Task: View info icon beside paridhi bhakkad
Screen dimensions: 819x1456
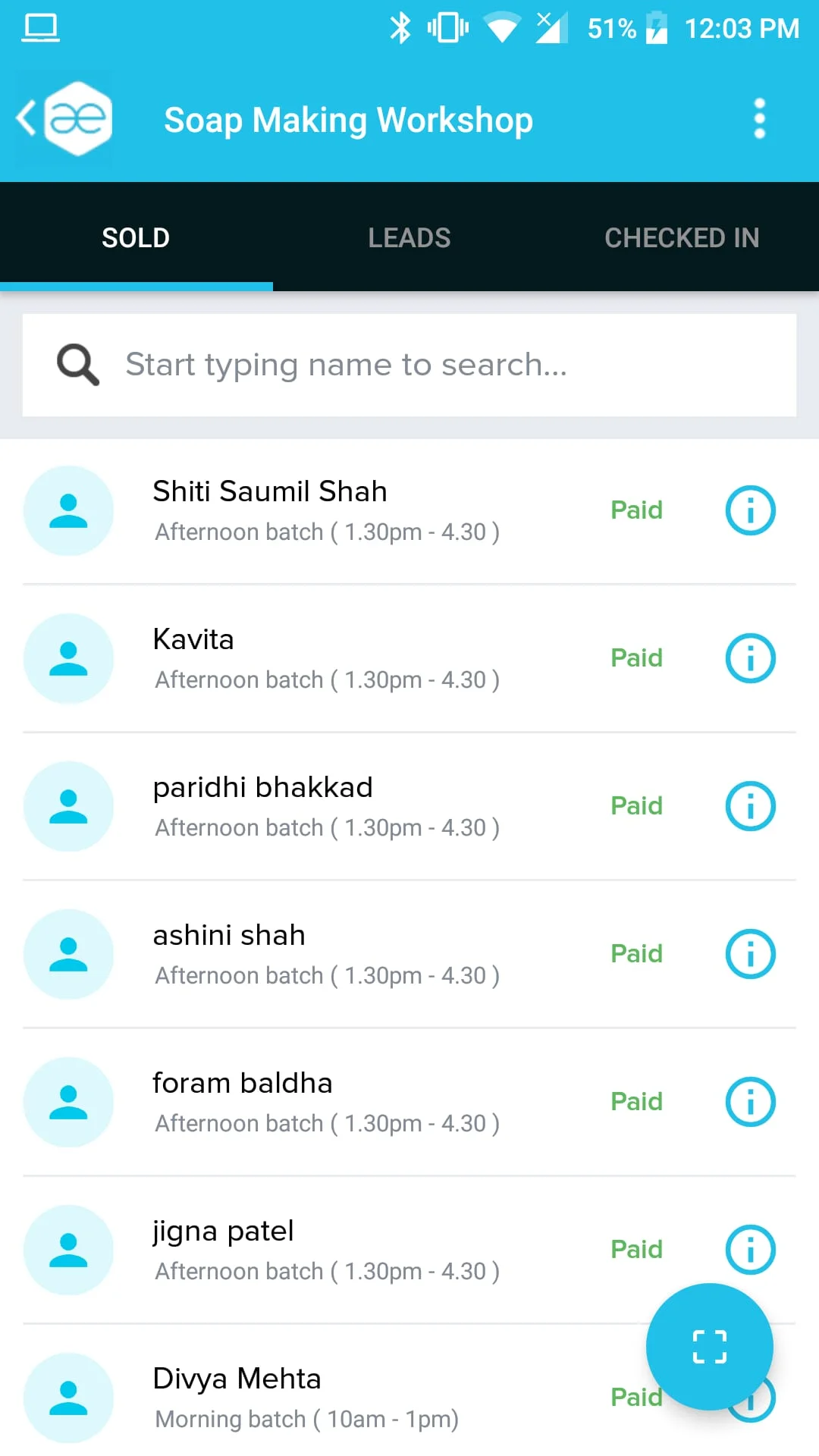Action: coord(750,806)
